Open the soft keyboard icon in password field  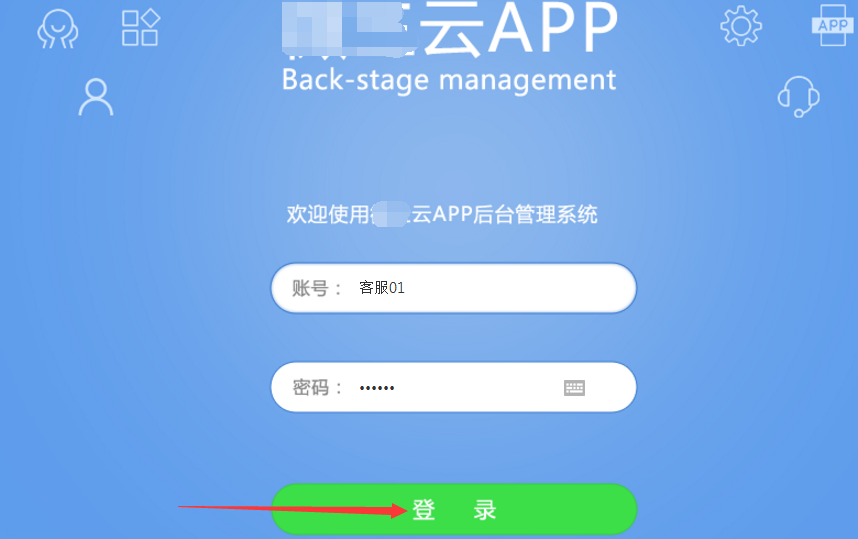(x=574, y=388)
